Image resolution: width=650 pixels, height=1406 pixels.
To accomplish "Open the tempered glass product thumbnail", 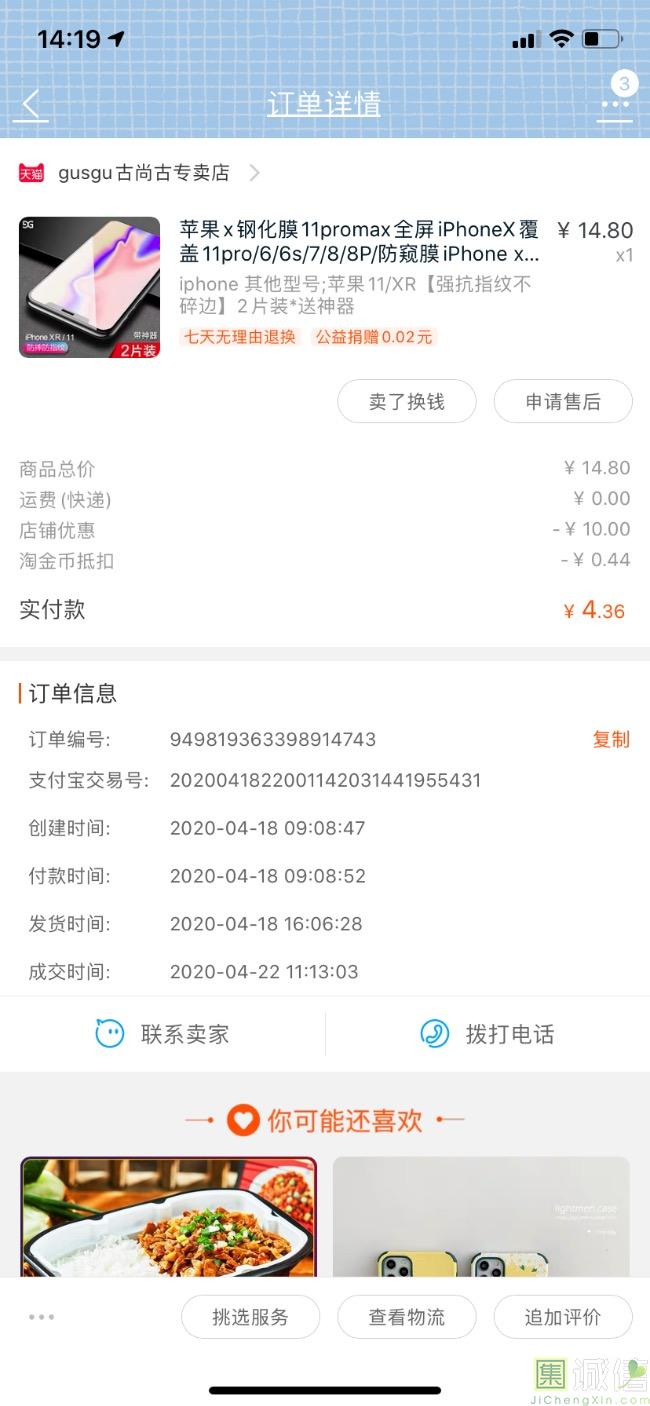I will click(x=89, y=287).
